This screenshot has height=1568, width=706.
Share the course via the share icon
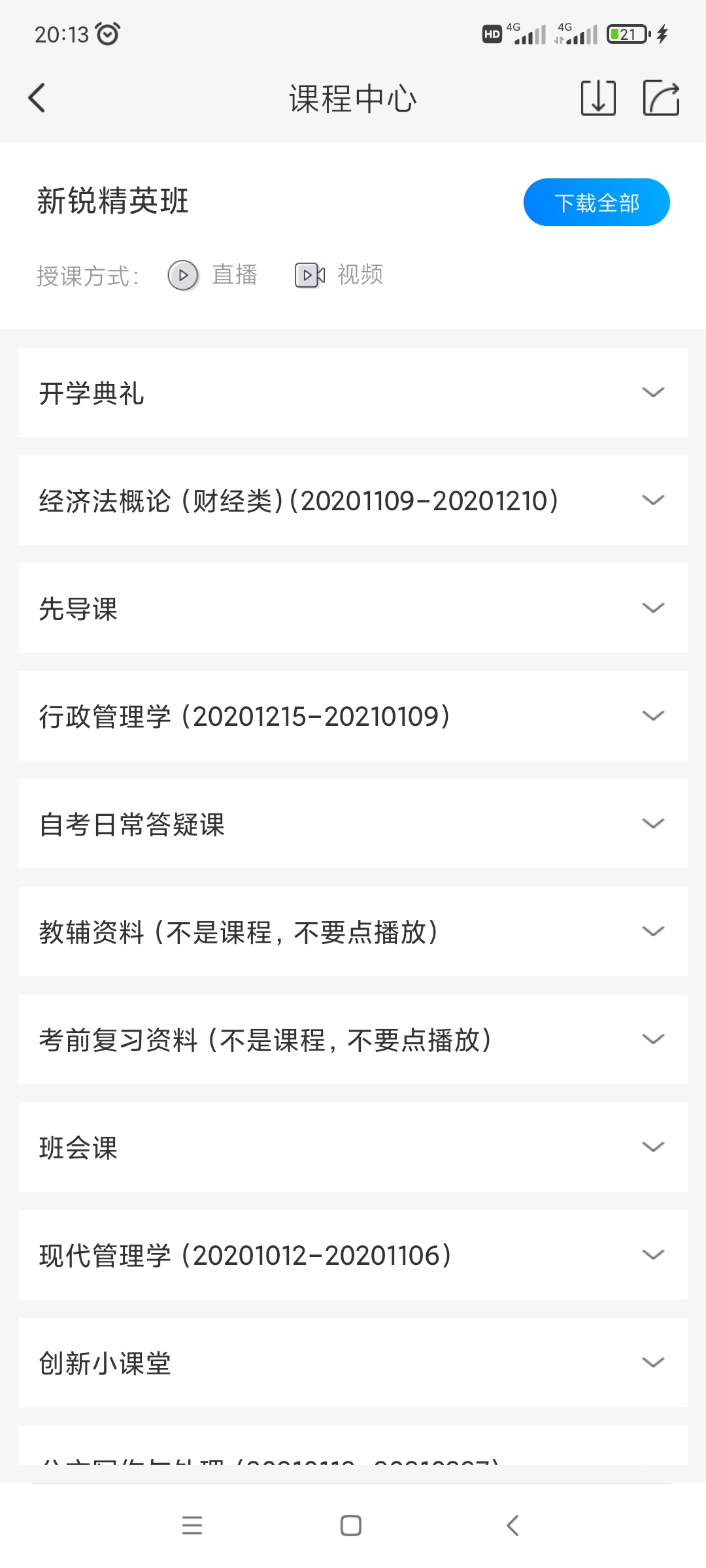coord(660,98)
